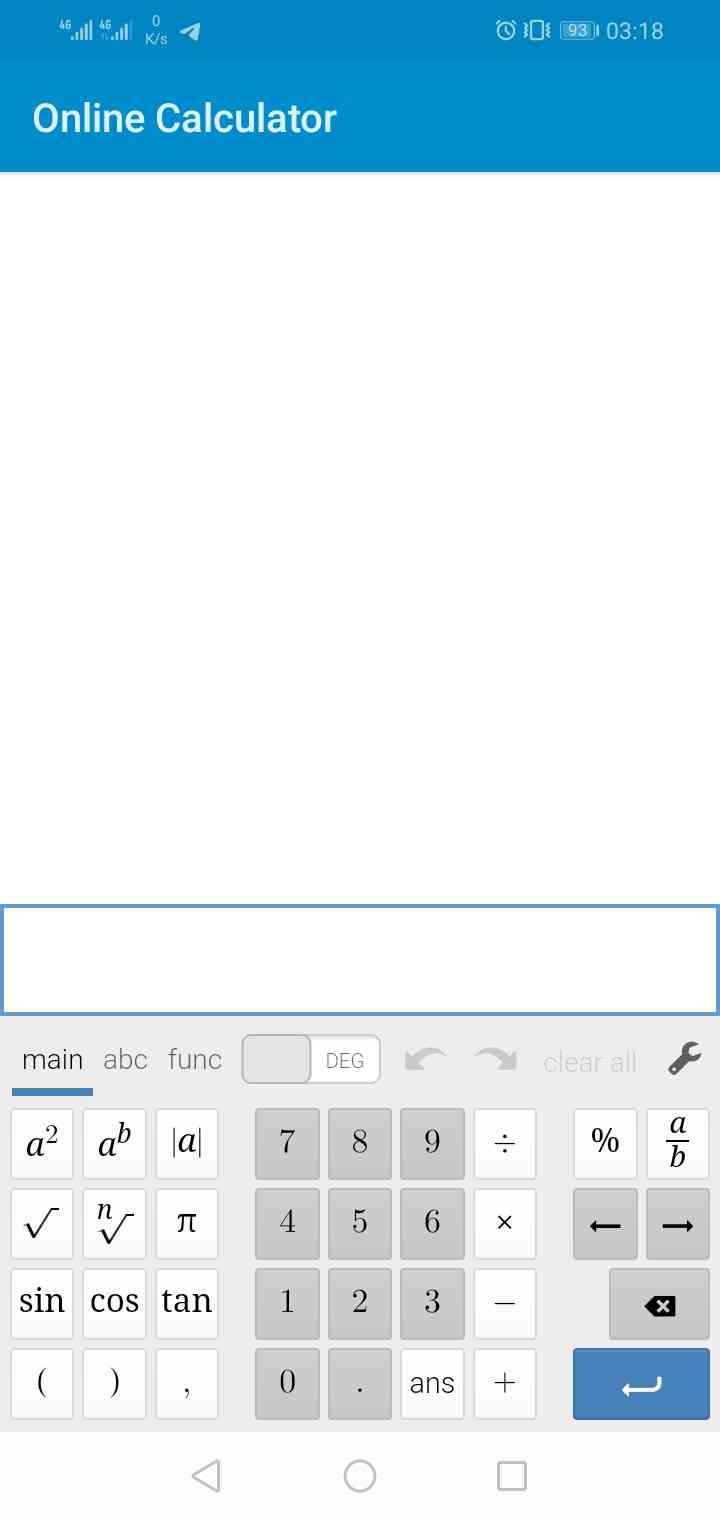720x1520 pixels.
Task: Tap the plus operator key
Action: coord(505,1383)
